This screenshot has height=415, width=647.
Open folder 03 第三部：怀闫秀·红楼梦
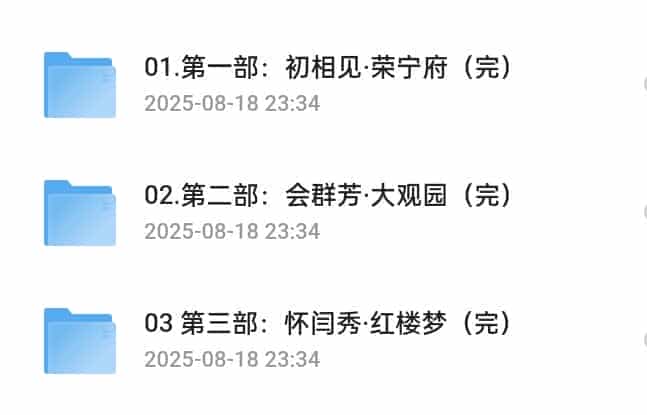329,324
